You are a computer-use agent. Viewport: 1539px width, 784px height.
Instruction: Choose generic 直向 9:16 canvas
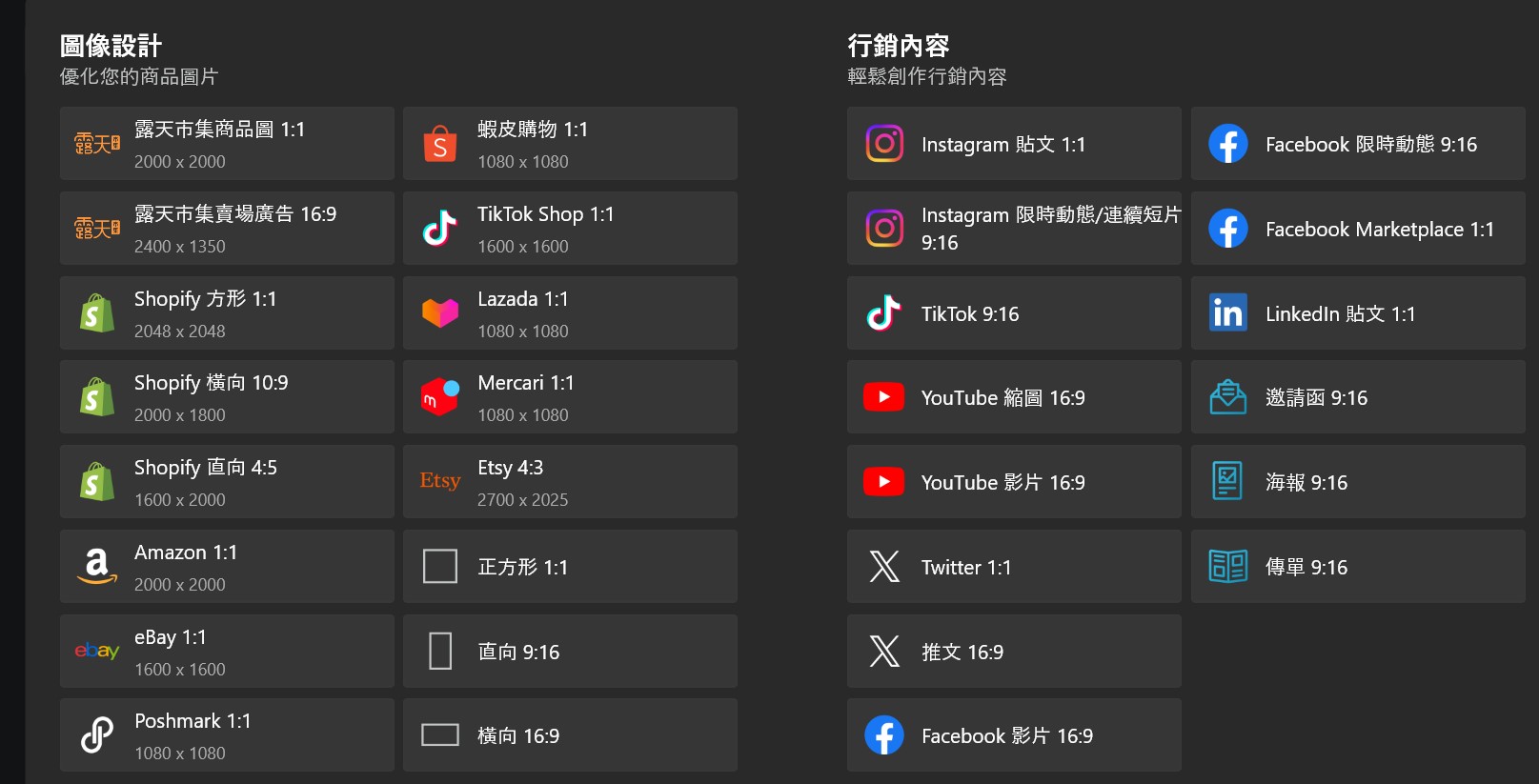pos(570,652)
